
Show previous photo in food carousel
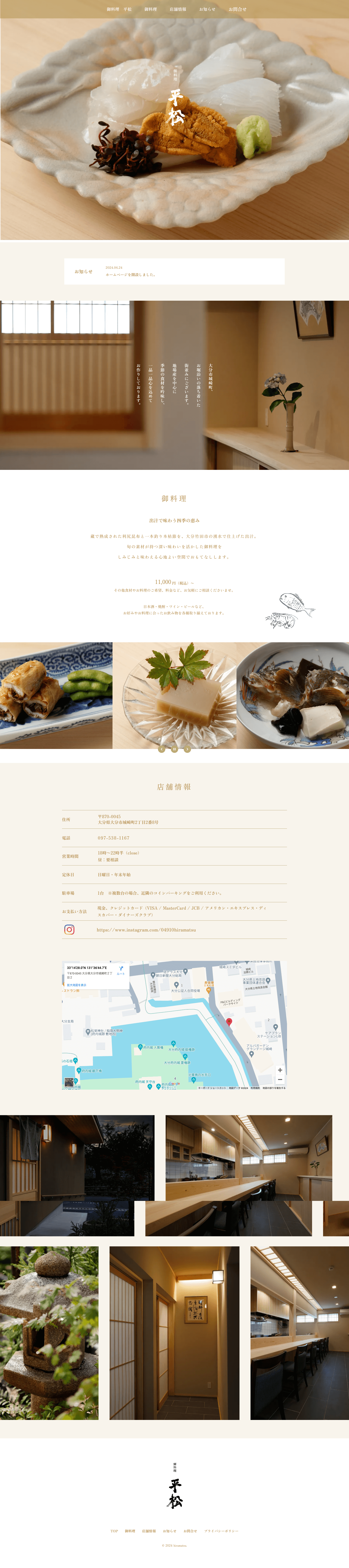click(x=161, y=749)
